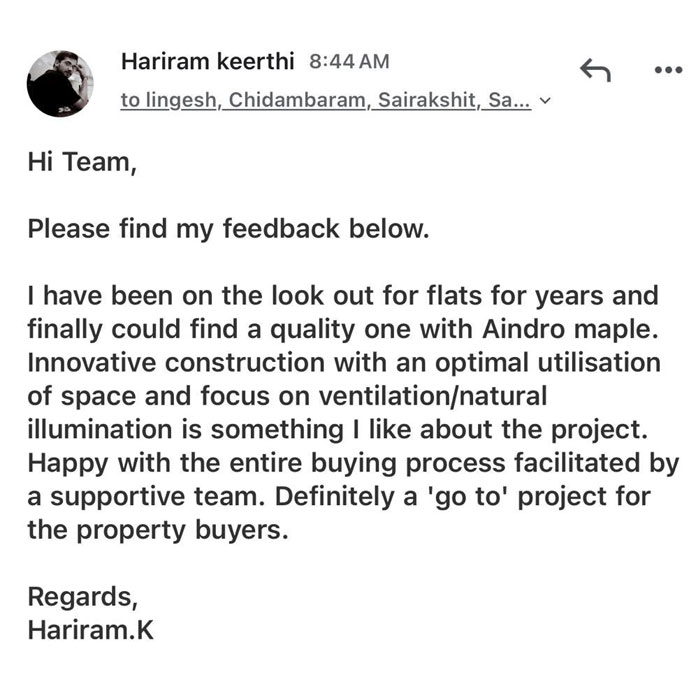Viewport: 700px width, 700px height.
Task: Reply to Hariram keerthi's email
Action: tap(595, 69)
